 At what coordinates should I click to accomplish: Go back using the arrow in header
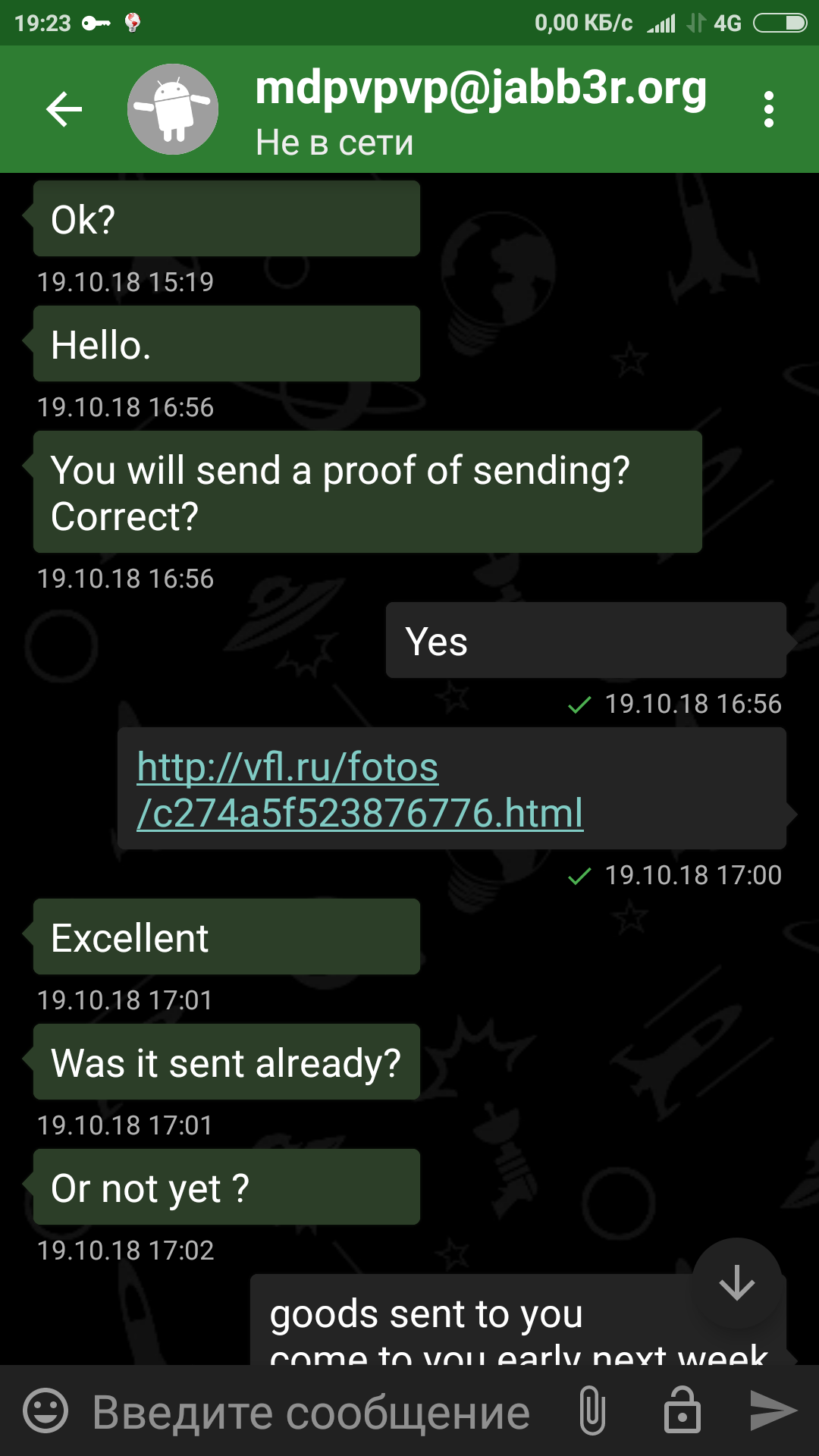[64, 109]
